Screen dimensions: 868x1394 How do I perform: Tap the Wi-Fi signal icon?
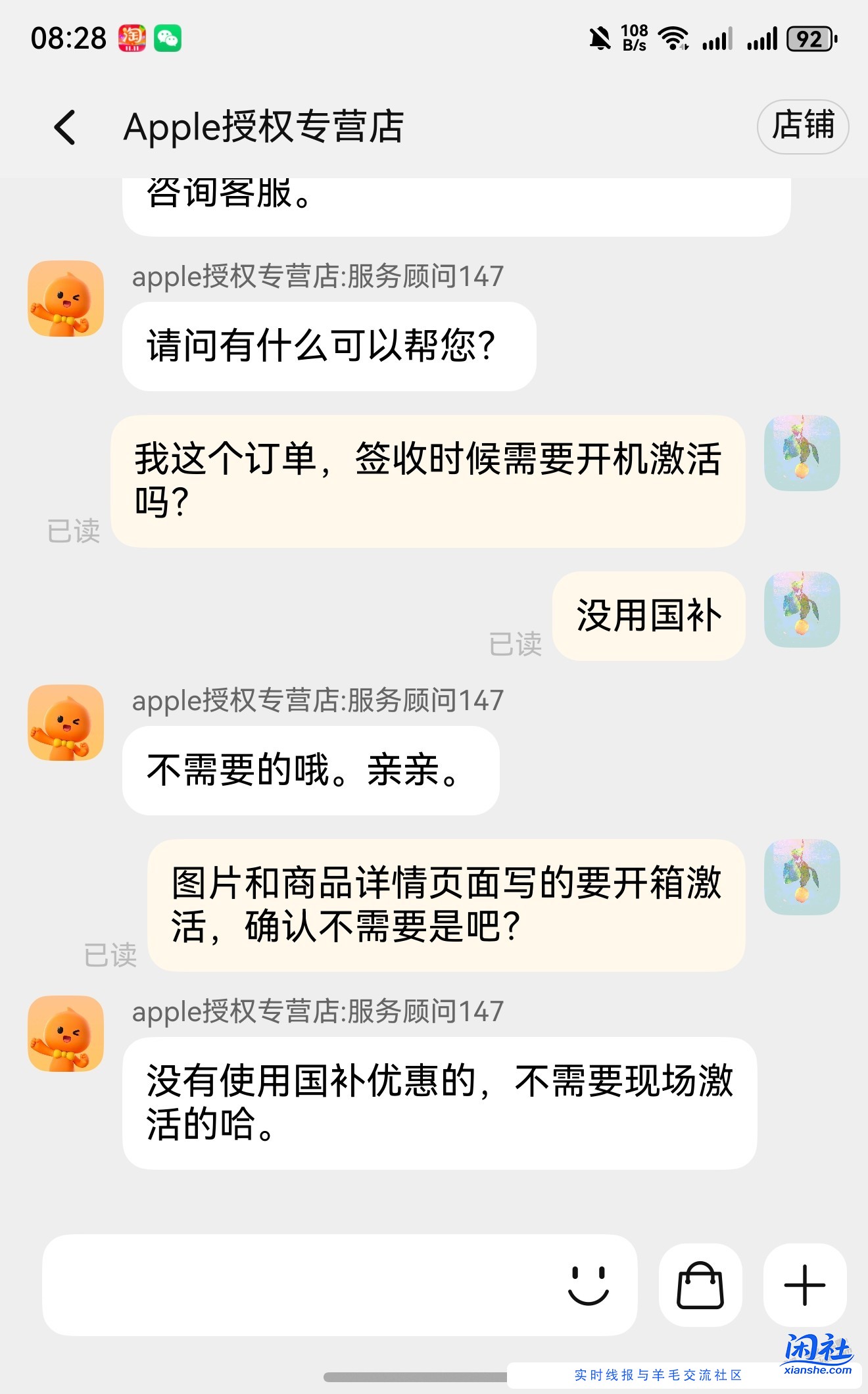(673, 39)
